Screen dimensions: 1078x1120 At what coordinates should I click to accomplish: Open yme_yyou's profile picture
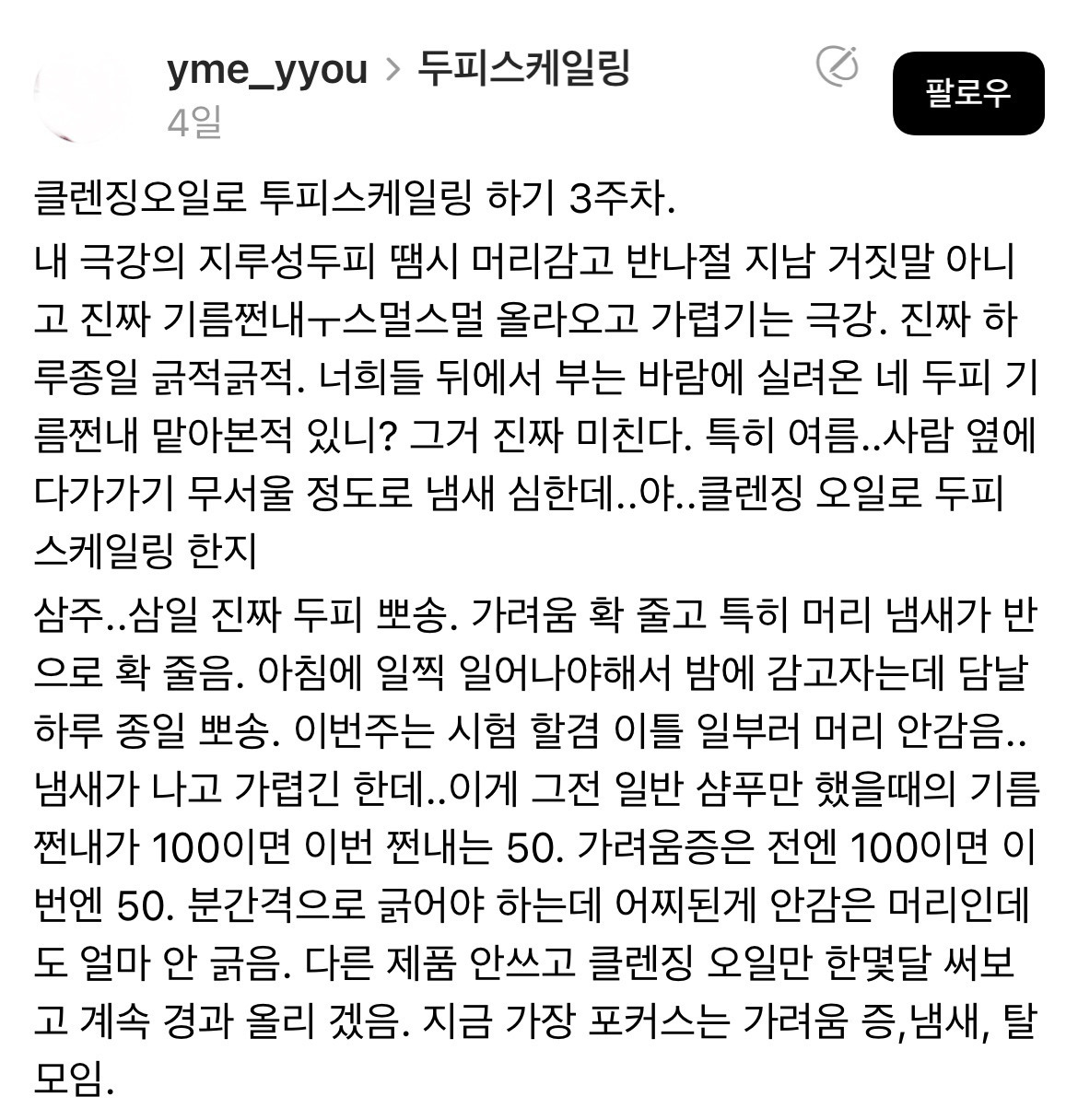click(85, 94)
